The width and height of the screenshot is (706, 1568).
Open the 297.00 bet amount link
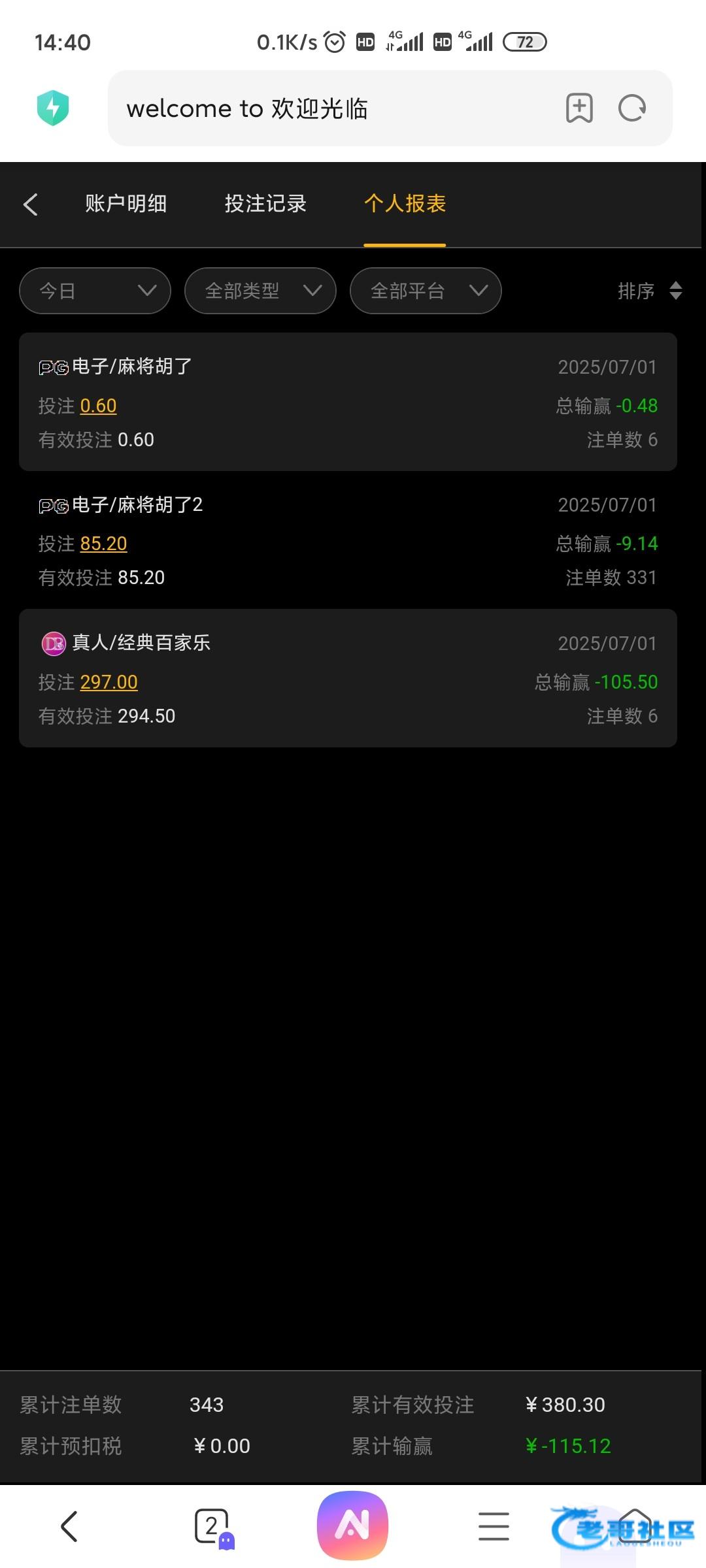click(109, 682)
